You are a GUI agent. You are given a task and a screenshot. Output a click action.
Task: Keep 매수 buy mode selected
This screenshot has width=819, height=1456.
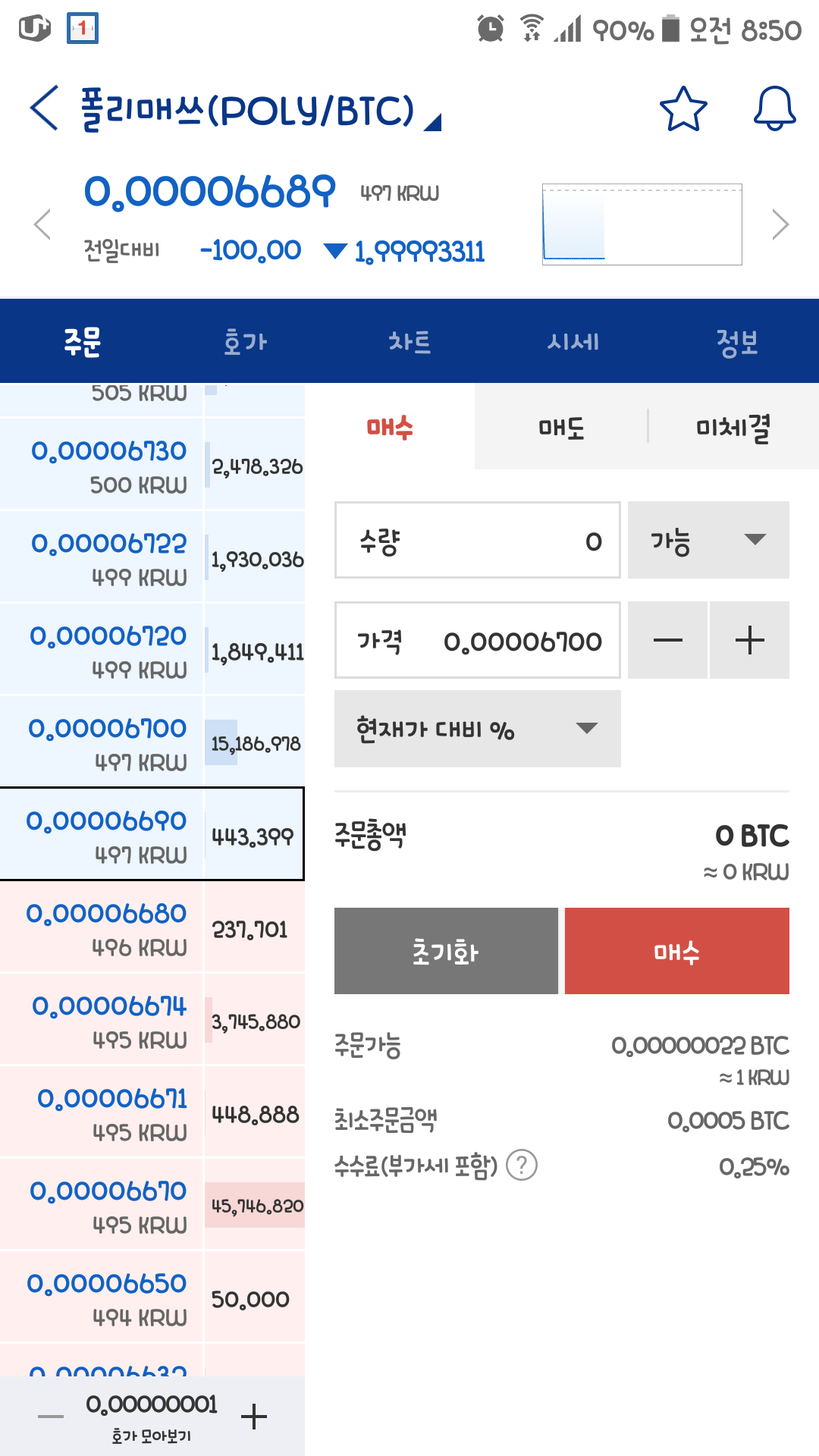[388, 428]
